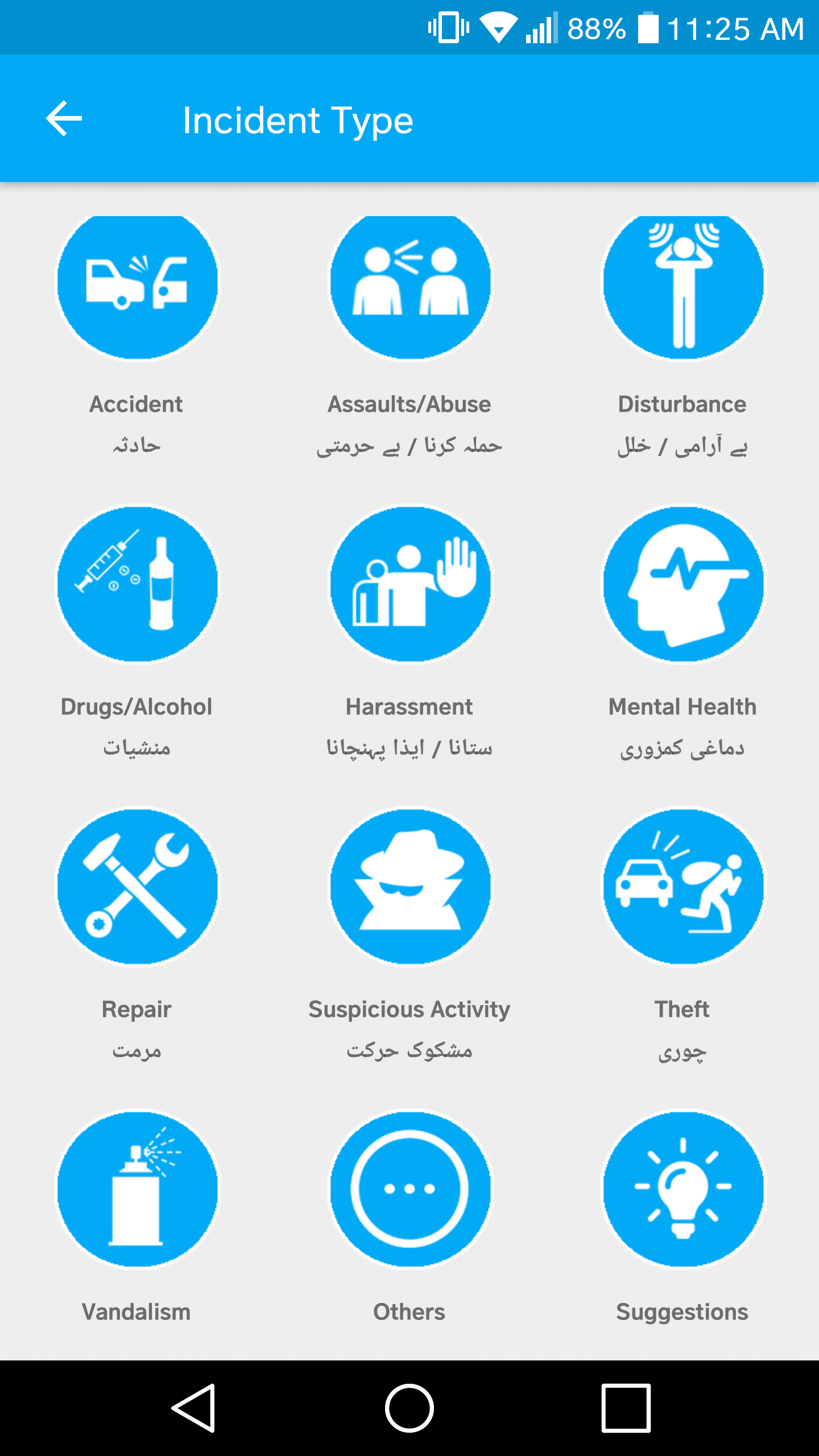Image resolution: width=819 pixels, height=1456 pixels.
Task: Tap the system home button
Action: [x=409, y=1408]
